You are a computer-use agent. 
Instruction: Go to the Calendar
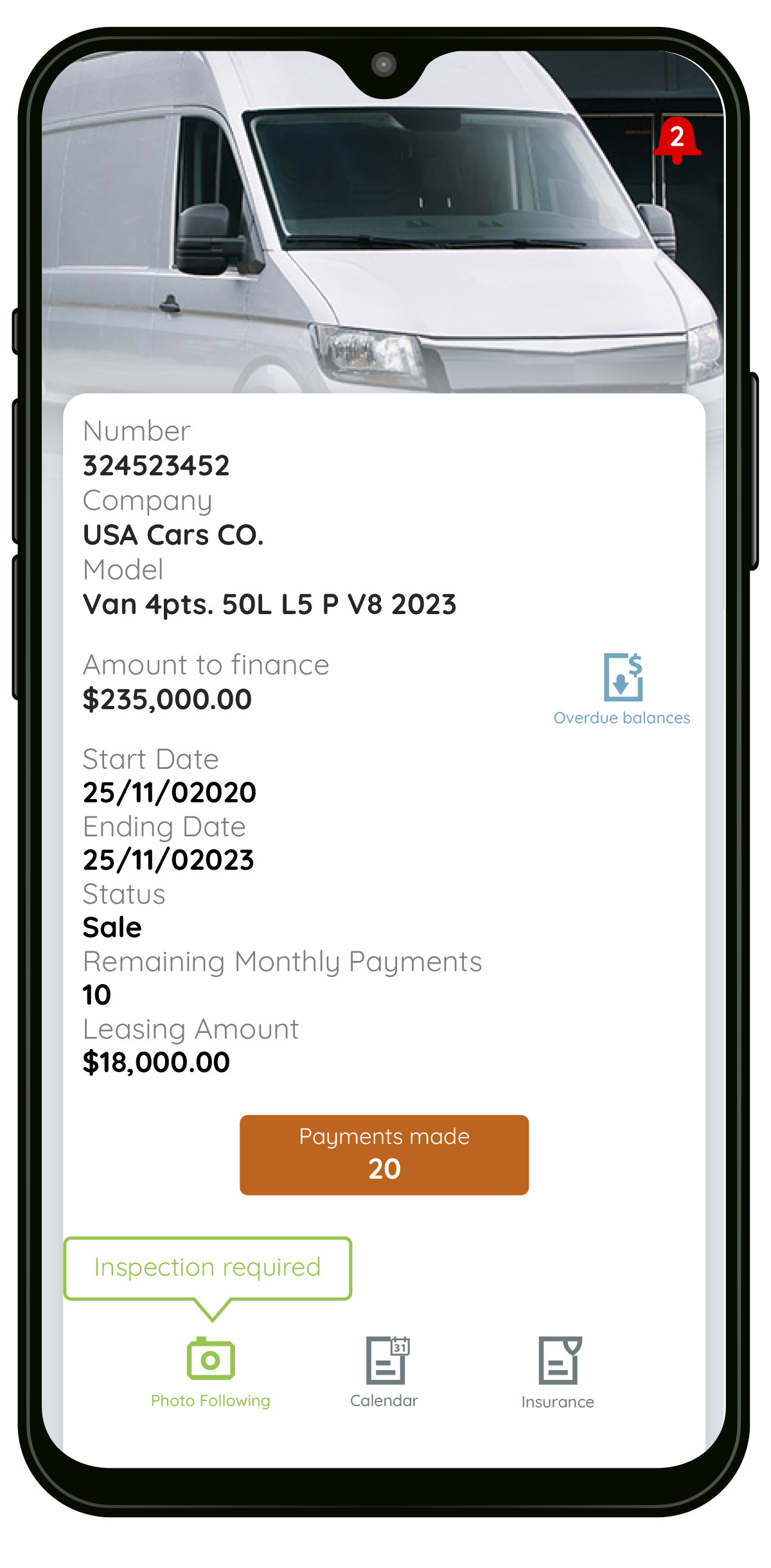click(x=385, y=1371)
